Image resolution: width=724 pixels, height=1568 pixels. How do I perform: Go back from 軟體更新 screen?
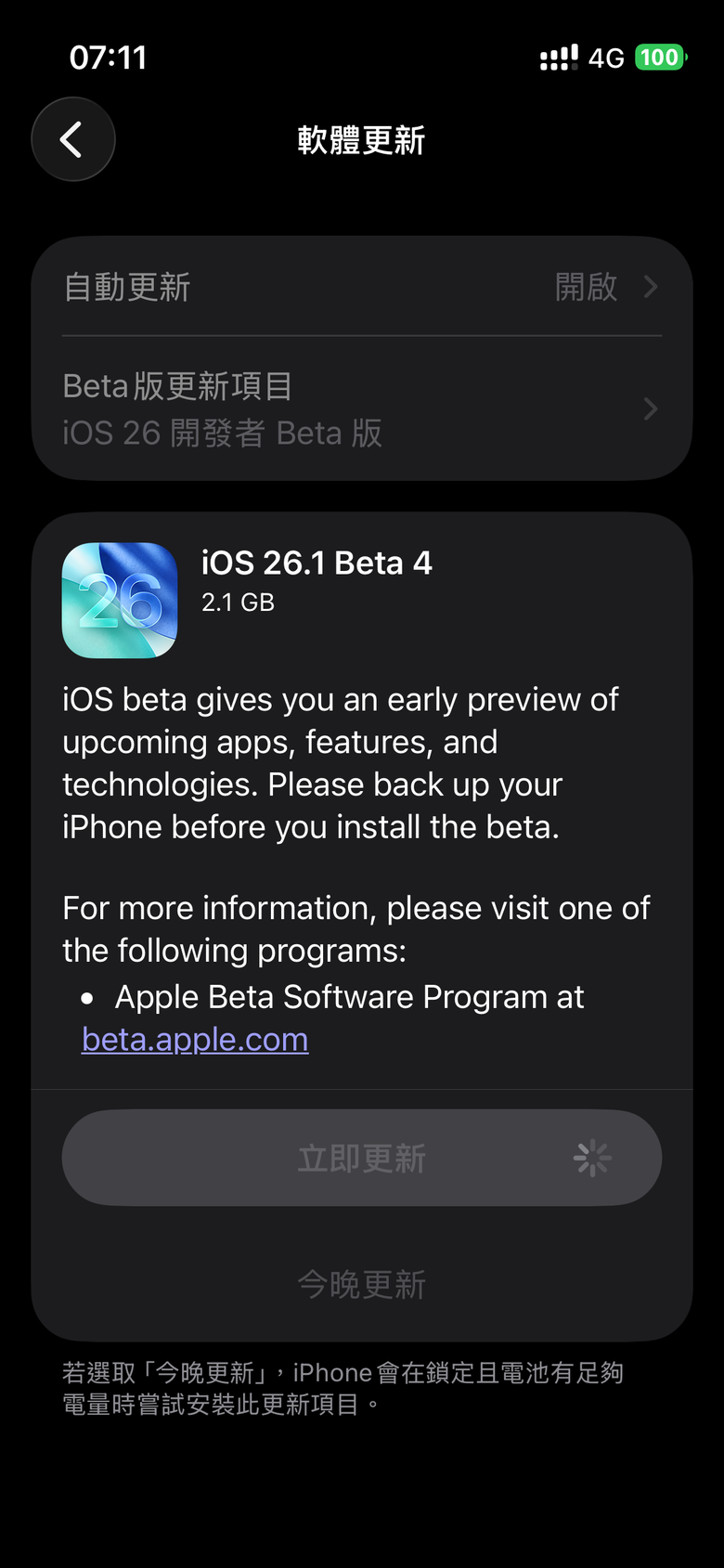(x=73, y=140)
